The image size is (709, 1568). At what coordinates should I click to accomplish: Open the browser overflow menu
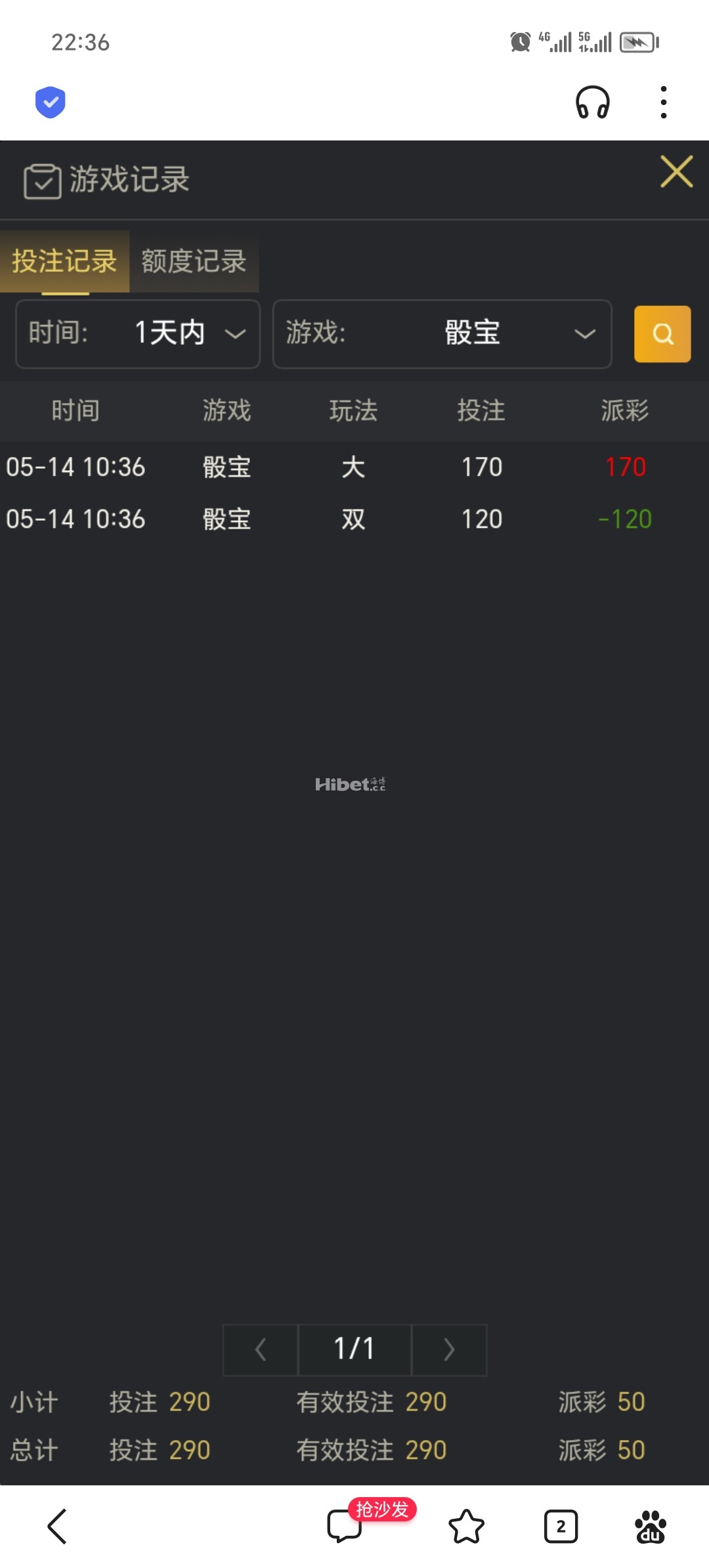tap(664, 102)
